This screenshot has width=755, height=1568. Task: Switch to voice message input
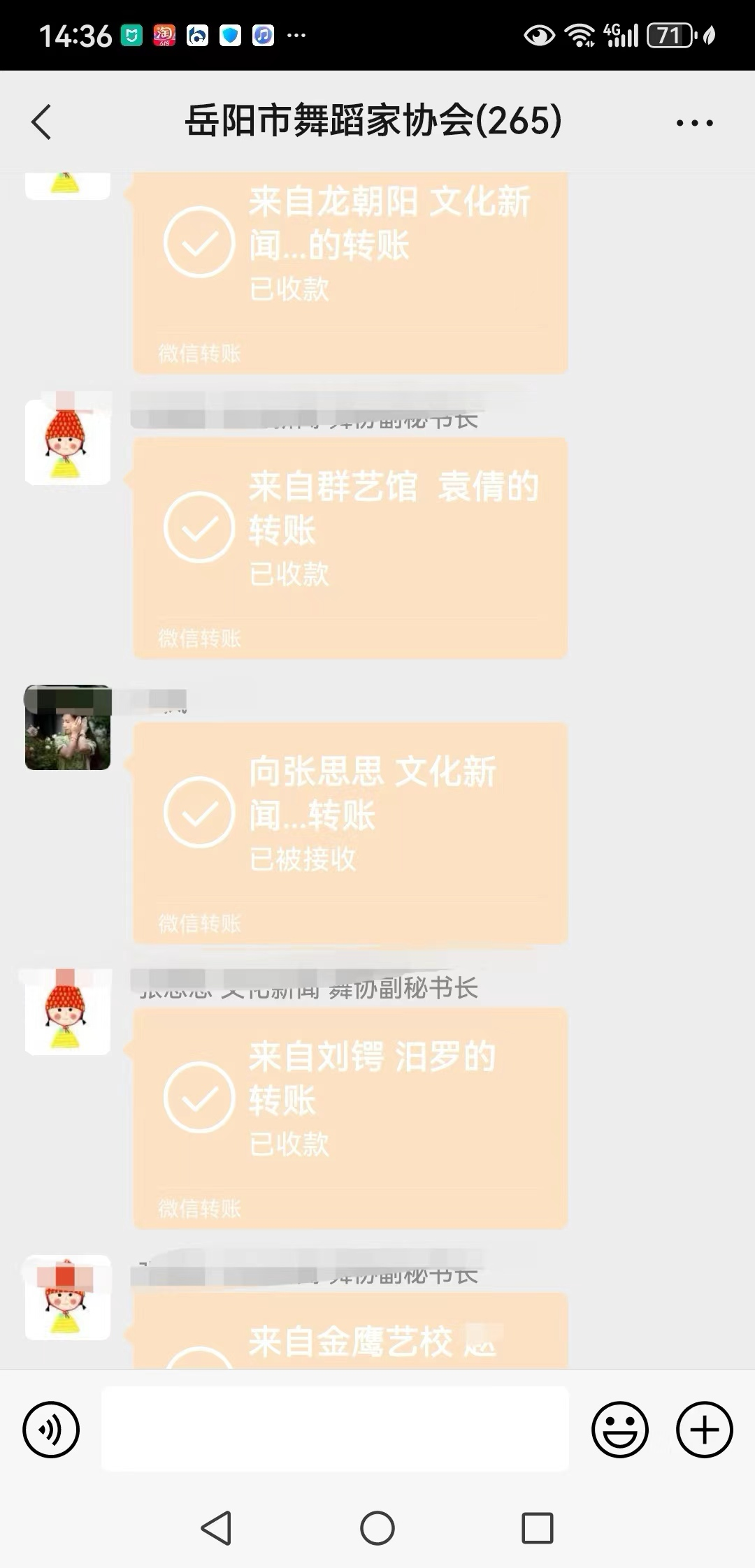point(51,1430)
